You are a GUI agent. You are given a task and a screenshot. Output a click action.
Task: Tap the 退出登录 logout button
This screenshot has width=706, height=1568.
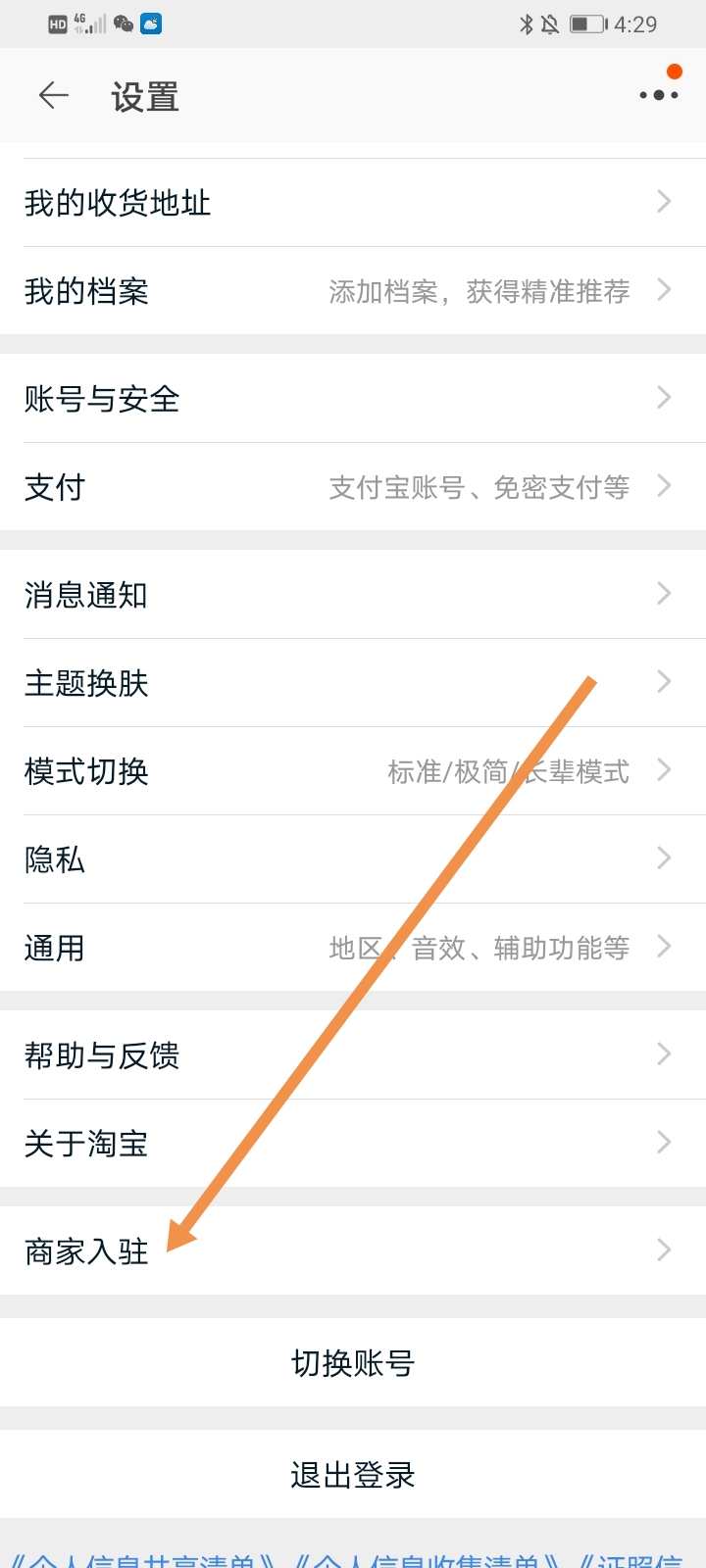[x=353, y=1473]
